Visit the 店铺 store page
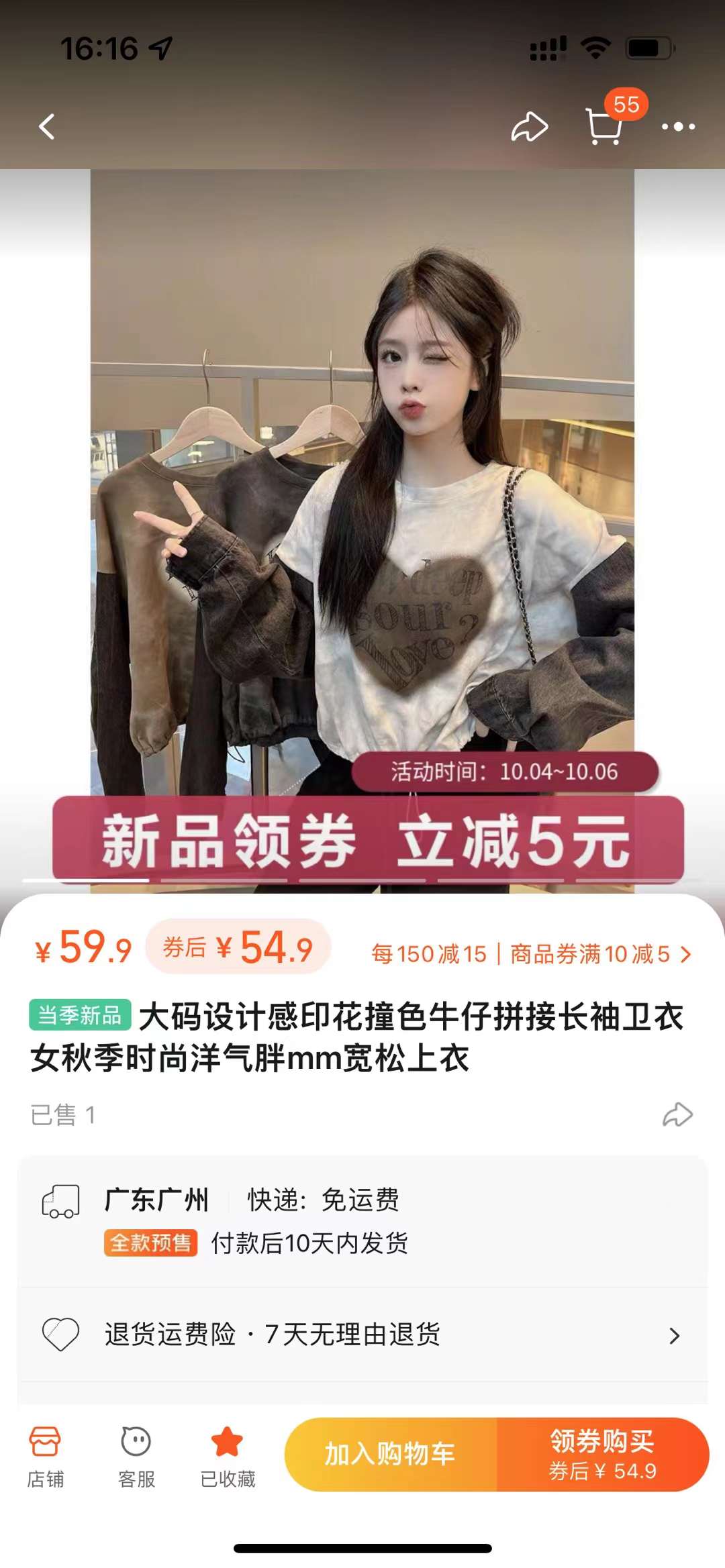Viewport: 725px width, 1568px height. tap(45, 1453)
